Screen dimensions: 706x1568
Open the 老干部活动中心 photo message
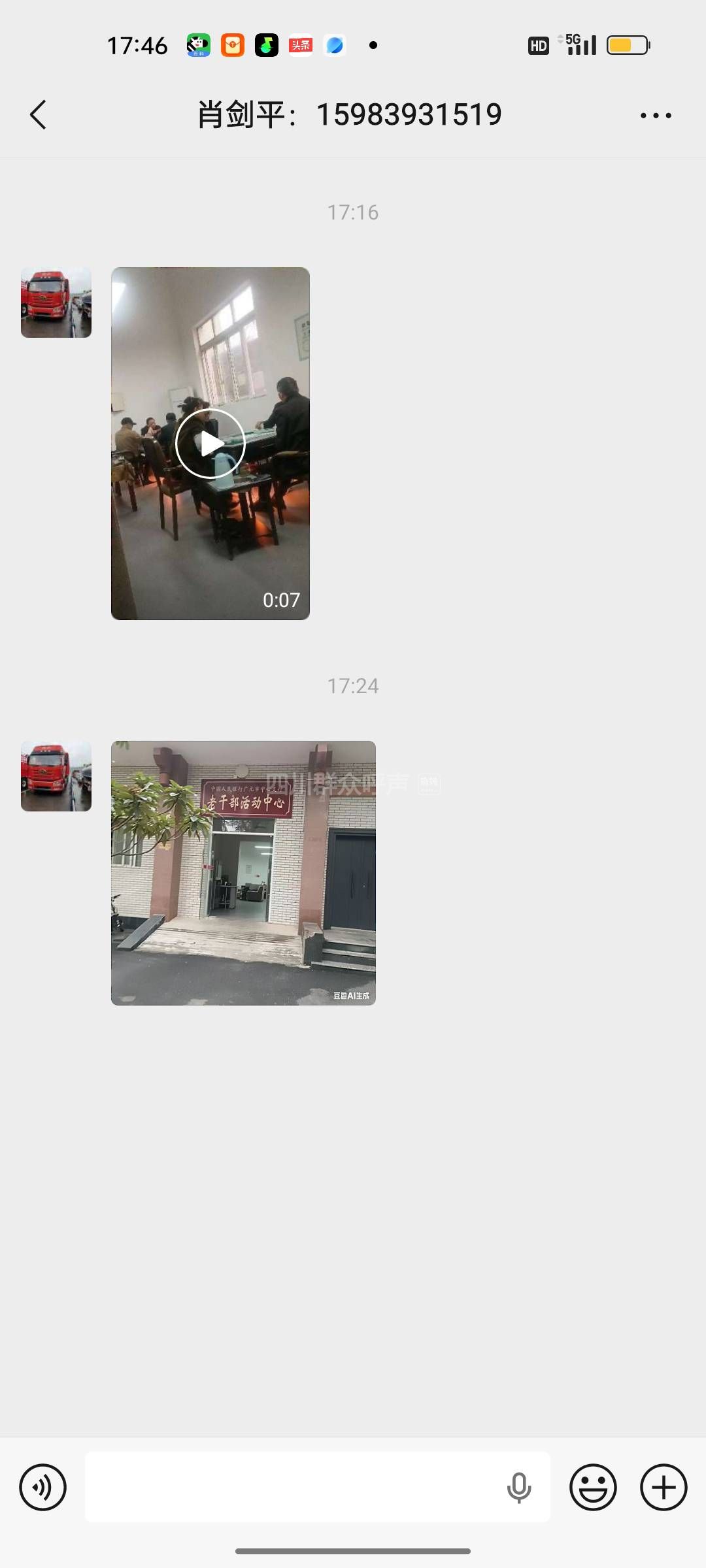pos(243,873)
